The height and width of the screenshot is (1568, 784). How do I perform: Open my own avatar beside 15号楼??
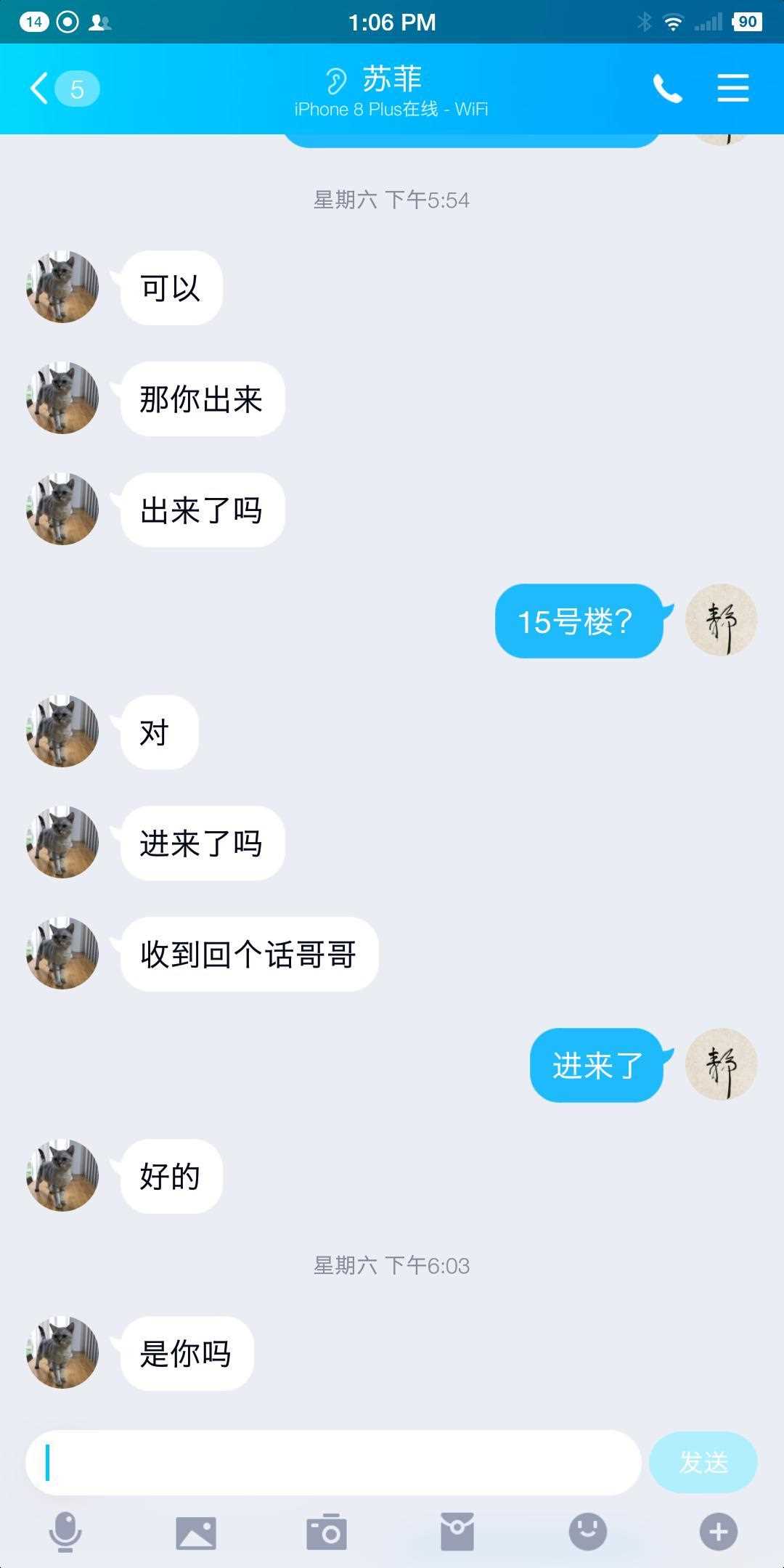(721, 620)
